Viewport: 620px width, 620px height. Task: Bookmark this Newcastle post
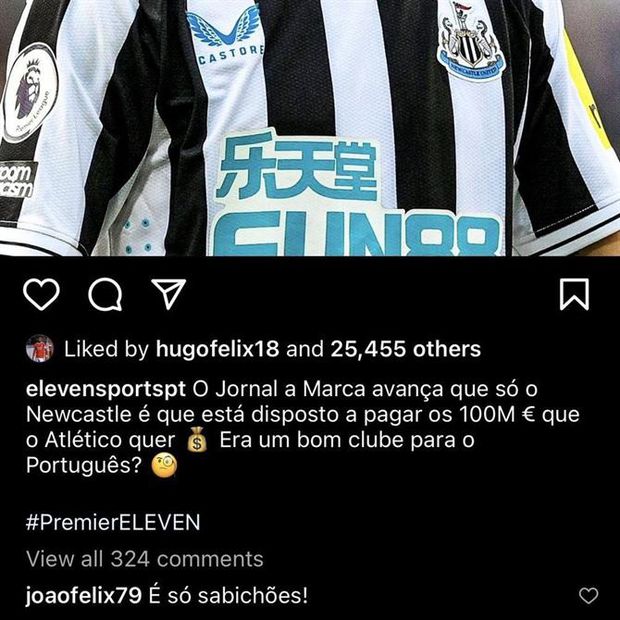coord(574,294)
